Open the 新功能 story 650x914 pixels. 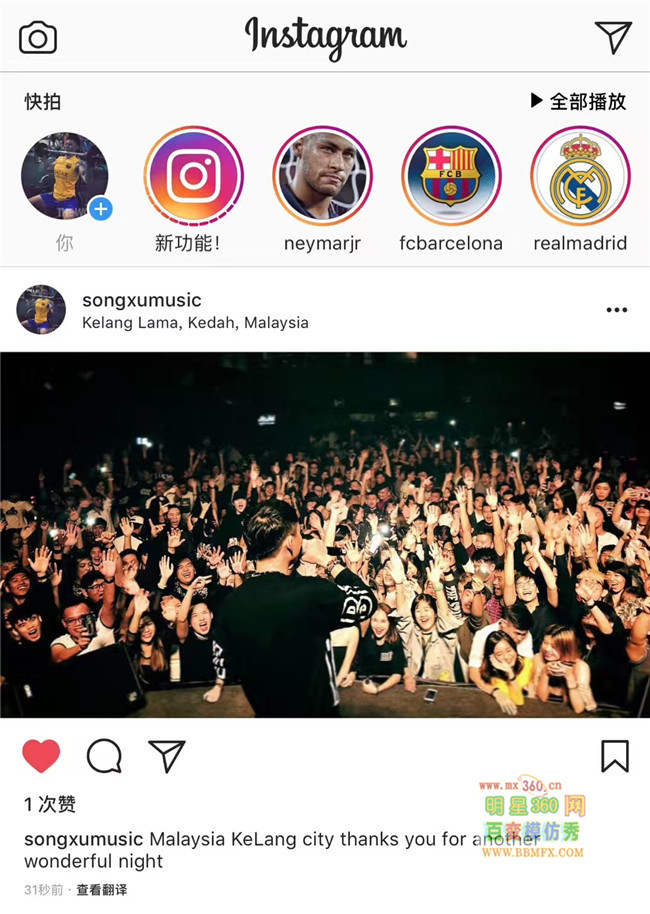(193, 177)
